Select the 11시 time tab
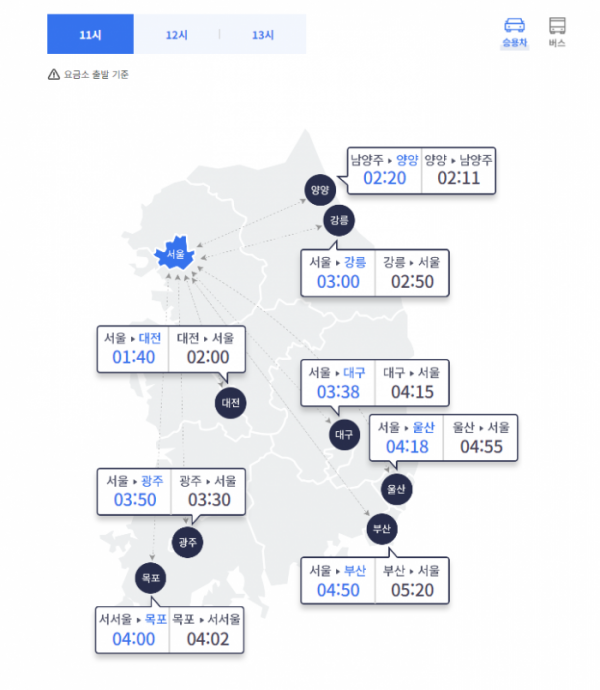Screen dimensions: 600x690 (90, 35)
